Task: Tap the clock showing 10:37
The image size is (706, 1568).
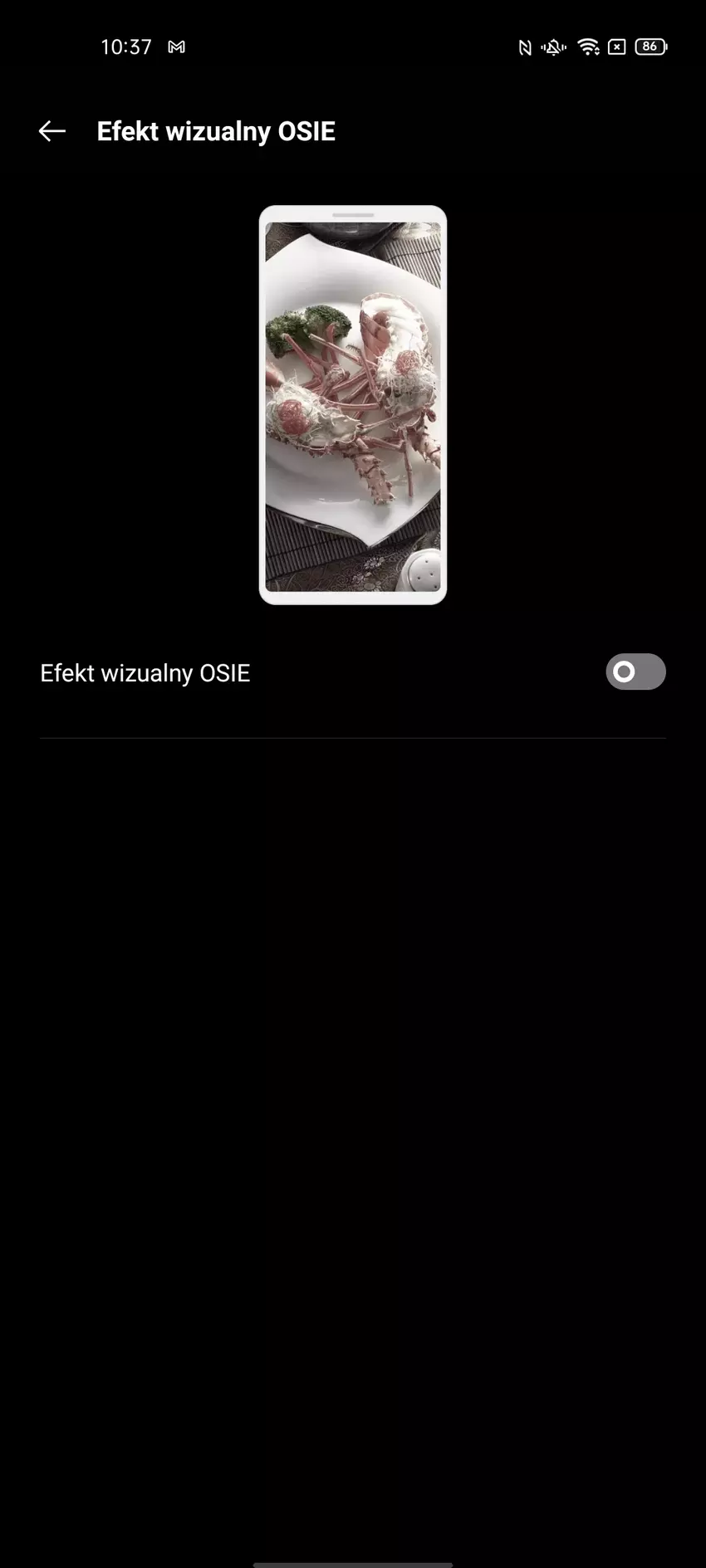Action: [127, 46]
